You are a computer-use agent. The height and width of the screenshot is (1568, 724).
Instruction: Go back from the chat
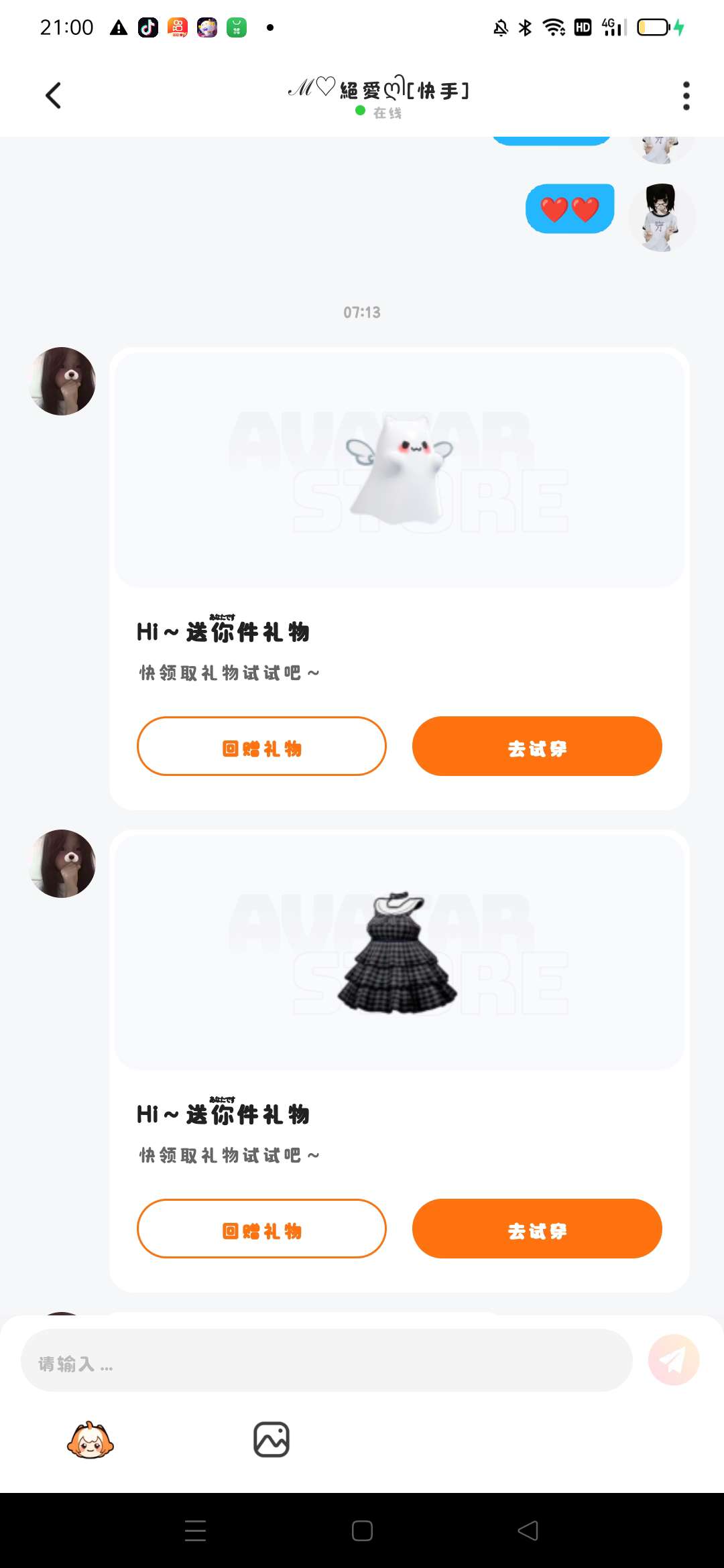point(54,95)
